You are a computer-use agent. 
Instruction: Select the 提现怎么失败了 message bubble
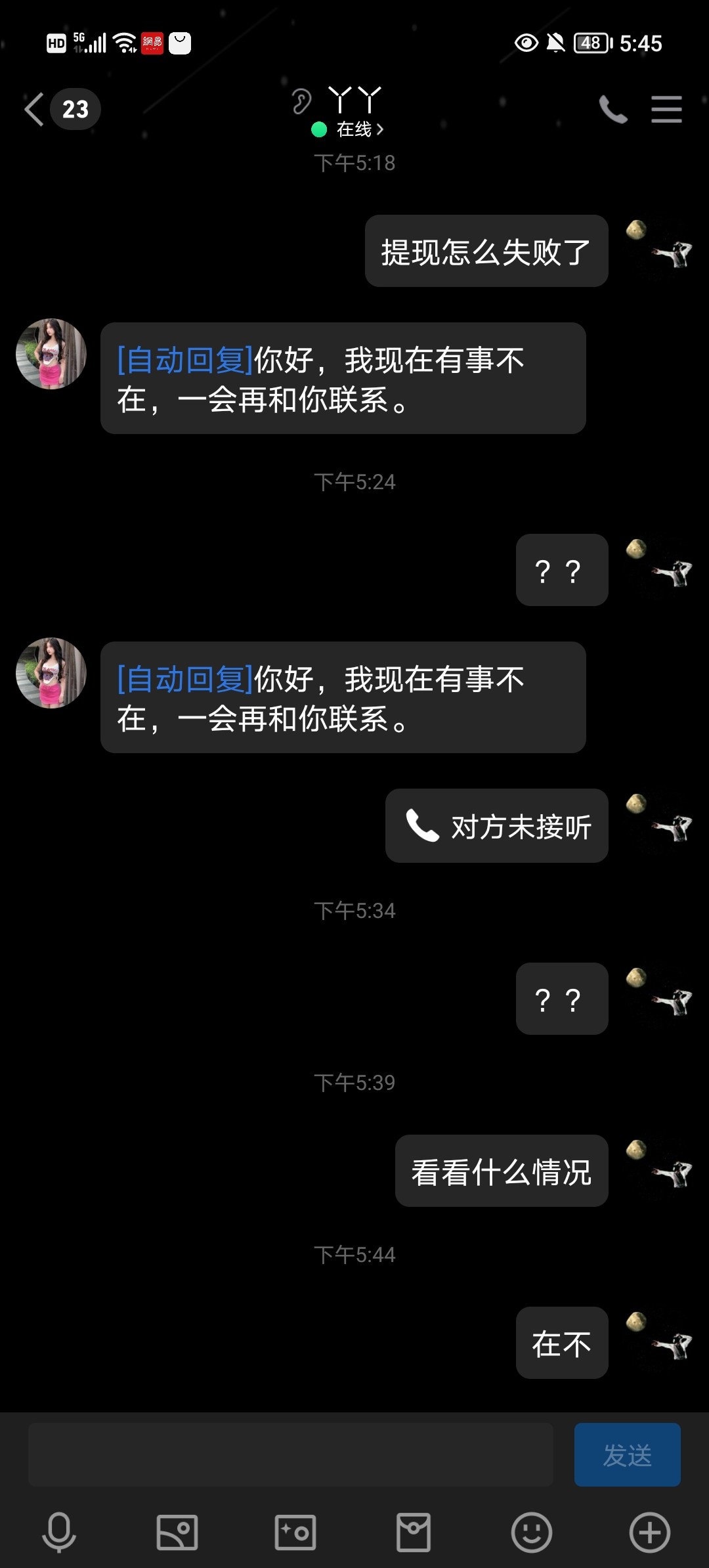coord(485,251)
